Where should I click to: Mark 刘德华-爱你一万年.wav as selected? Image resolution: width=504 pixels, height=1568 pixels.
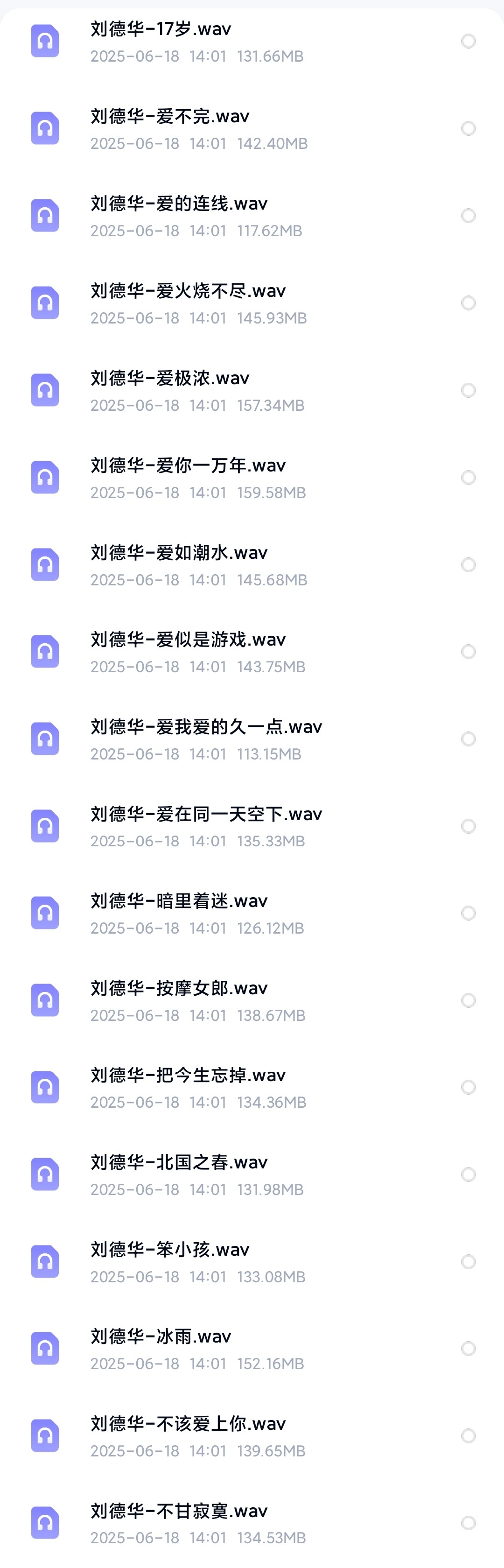(x=468, y=477)
